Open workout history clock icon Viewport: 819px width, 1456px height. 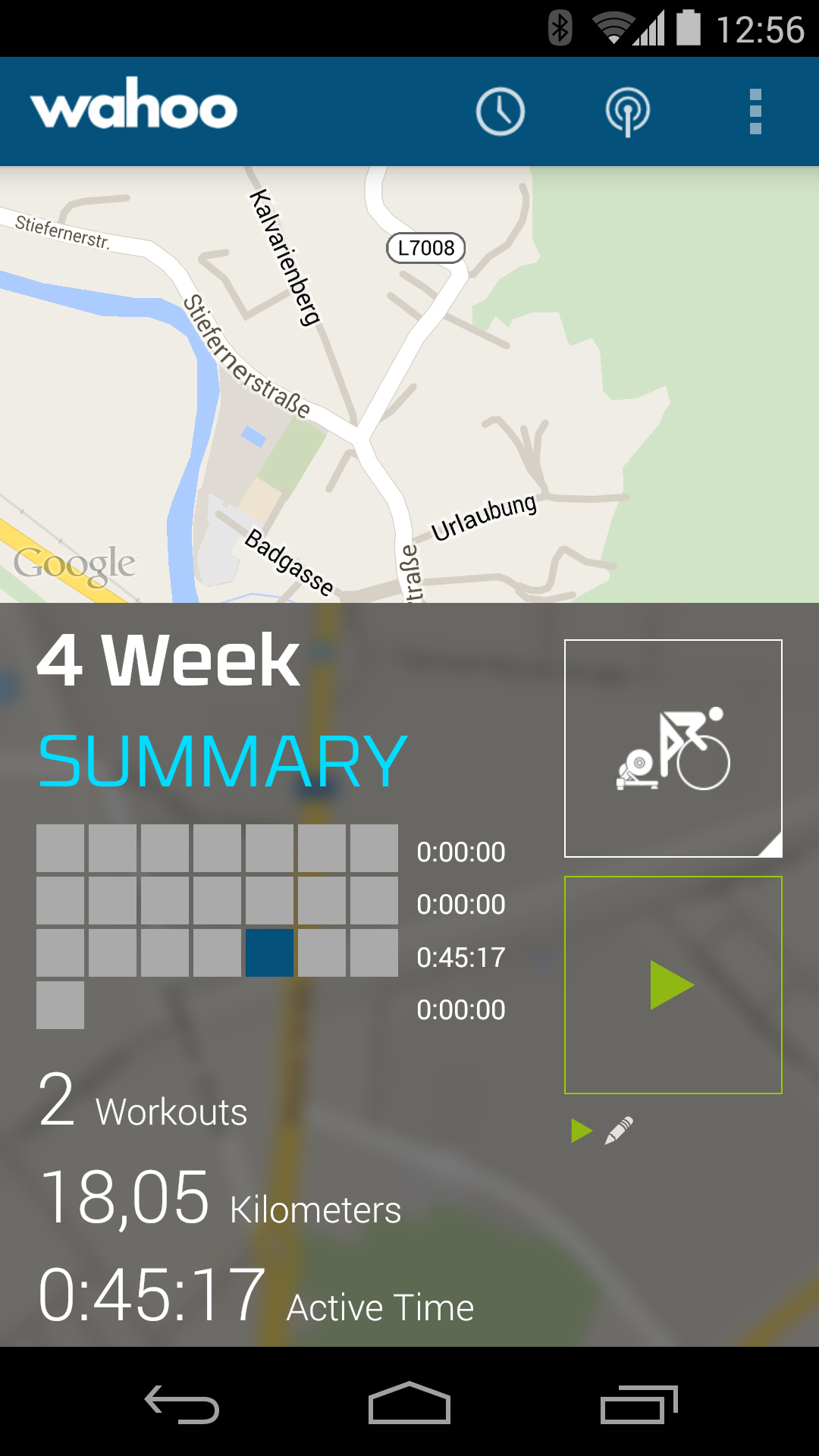(500, 111)
